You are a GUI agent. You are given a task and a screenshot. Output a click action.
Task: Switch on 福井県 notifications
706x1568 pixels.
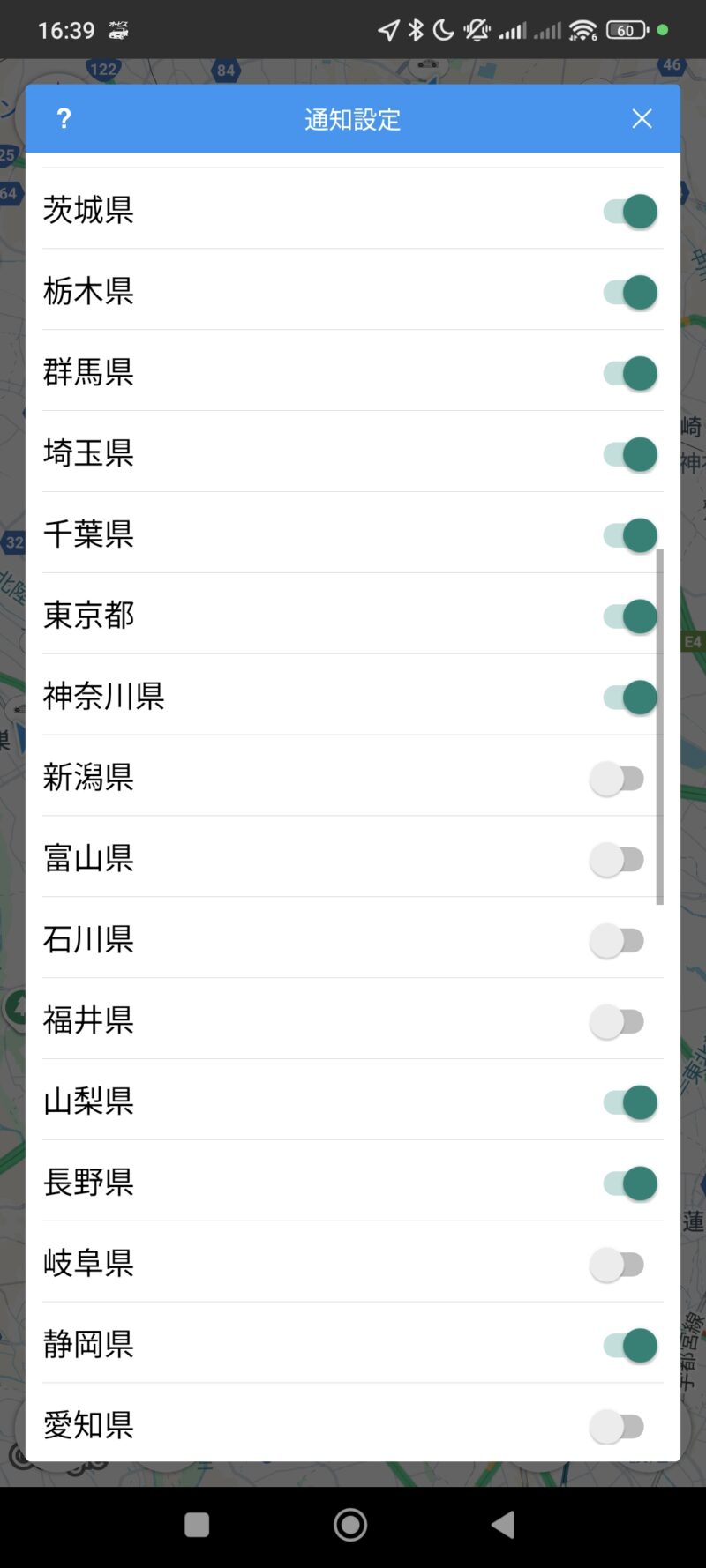click(618, 1022)
